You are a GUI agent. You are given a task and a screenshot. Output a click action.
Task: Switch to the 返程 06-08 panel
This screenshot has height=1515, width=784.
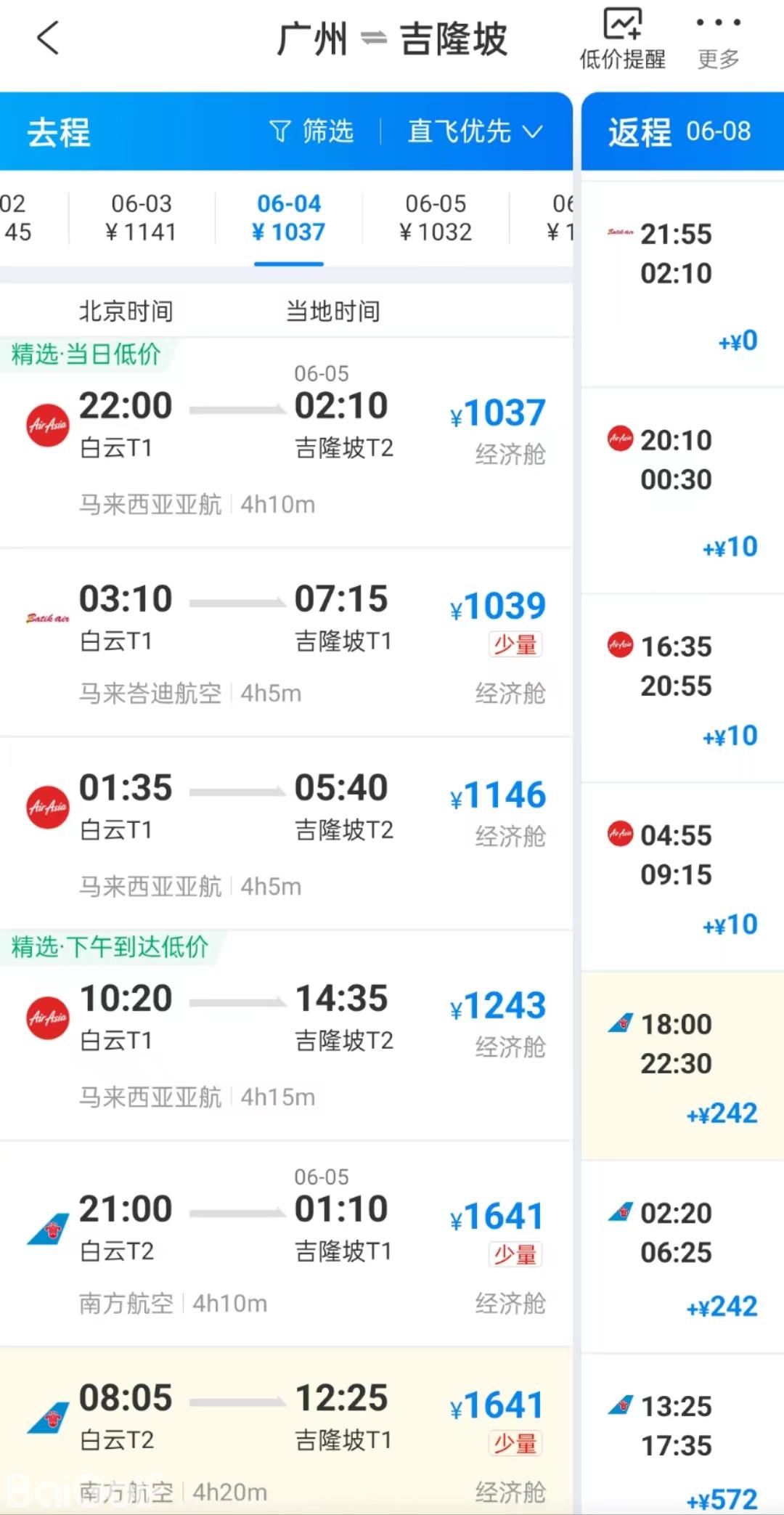click(x=679, y=132)
